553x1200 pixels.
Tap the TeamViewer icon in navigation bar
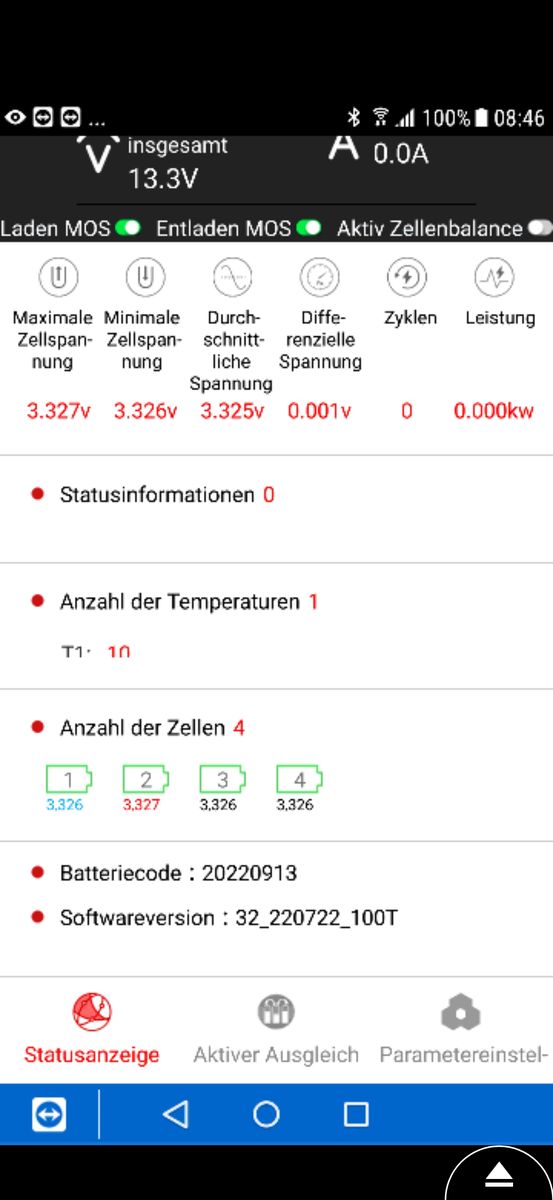point(49,1114)
